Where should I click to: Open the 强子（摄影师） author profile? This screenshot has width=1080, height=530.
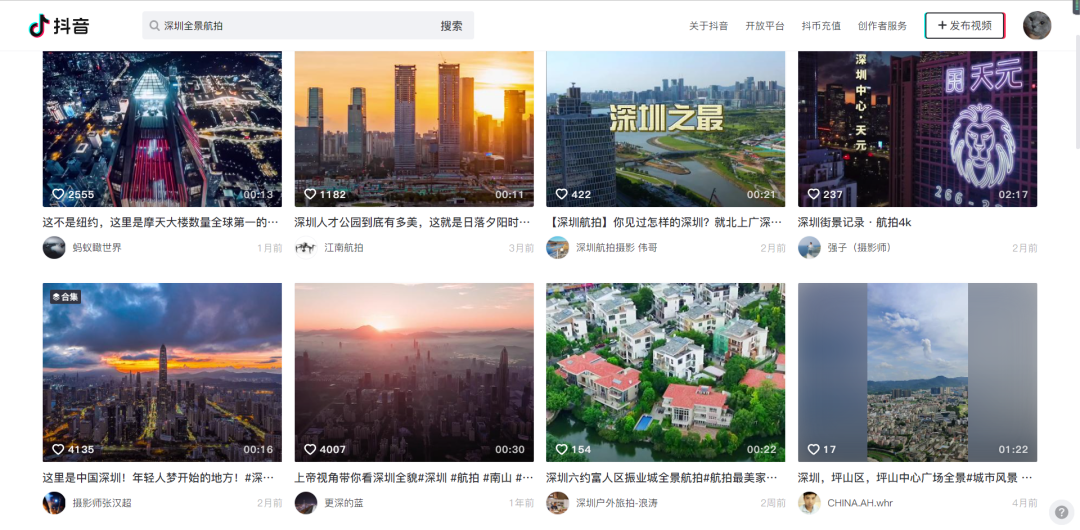click(858, 248)
